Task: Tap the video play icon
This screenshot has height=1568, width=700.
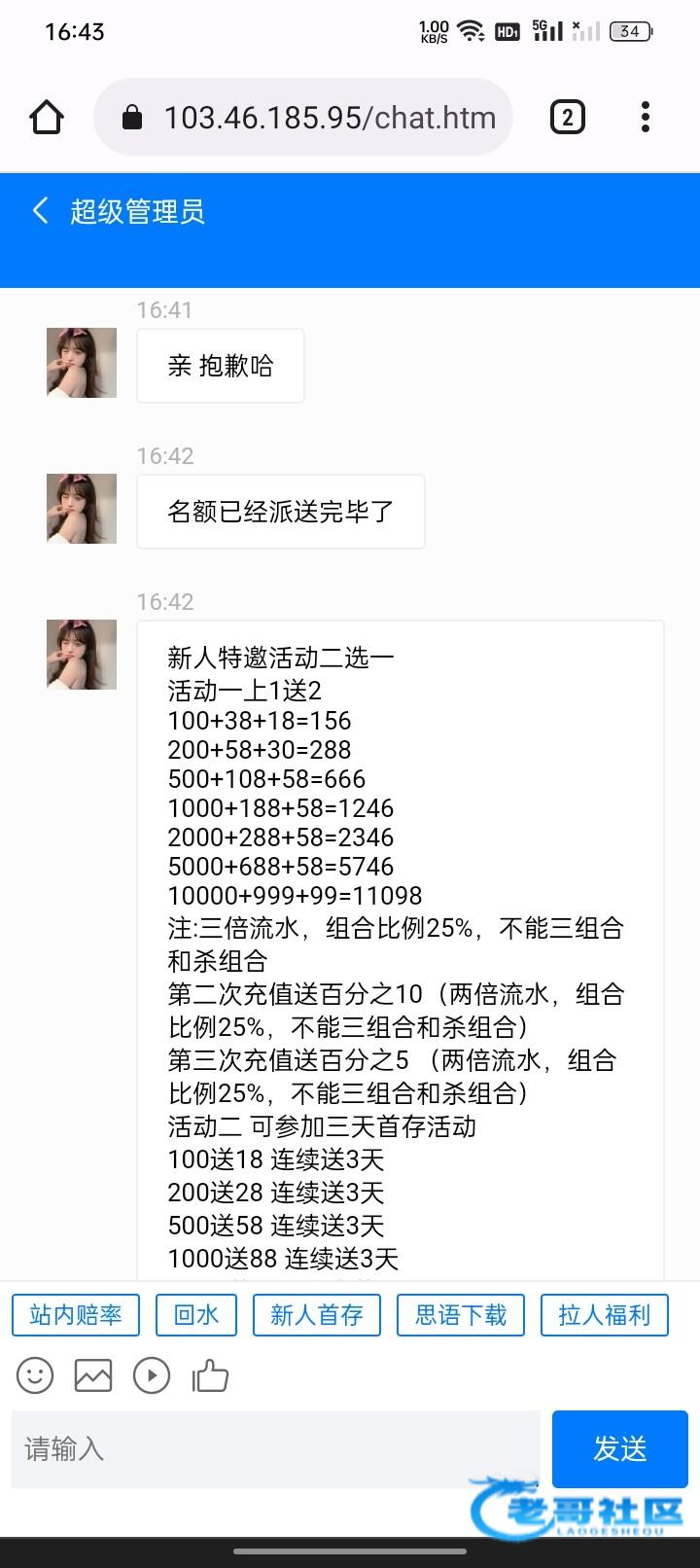Action: [152, 1375]
